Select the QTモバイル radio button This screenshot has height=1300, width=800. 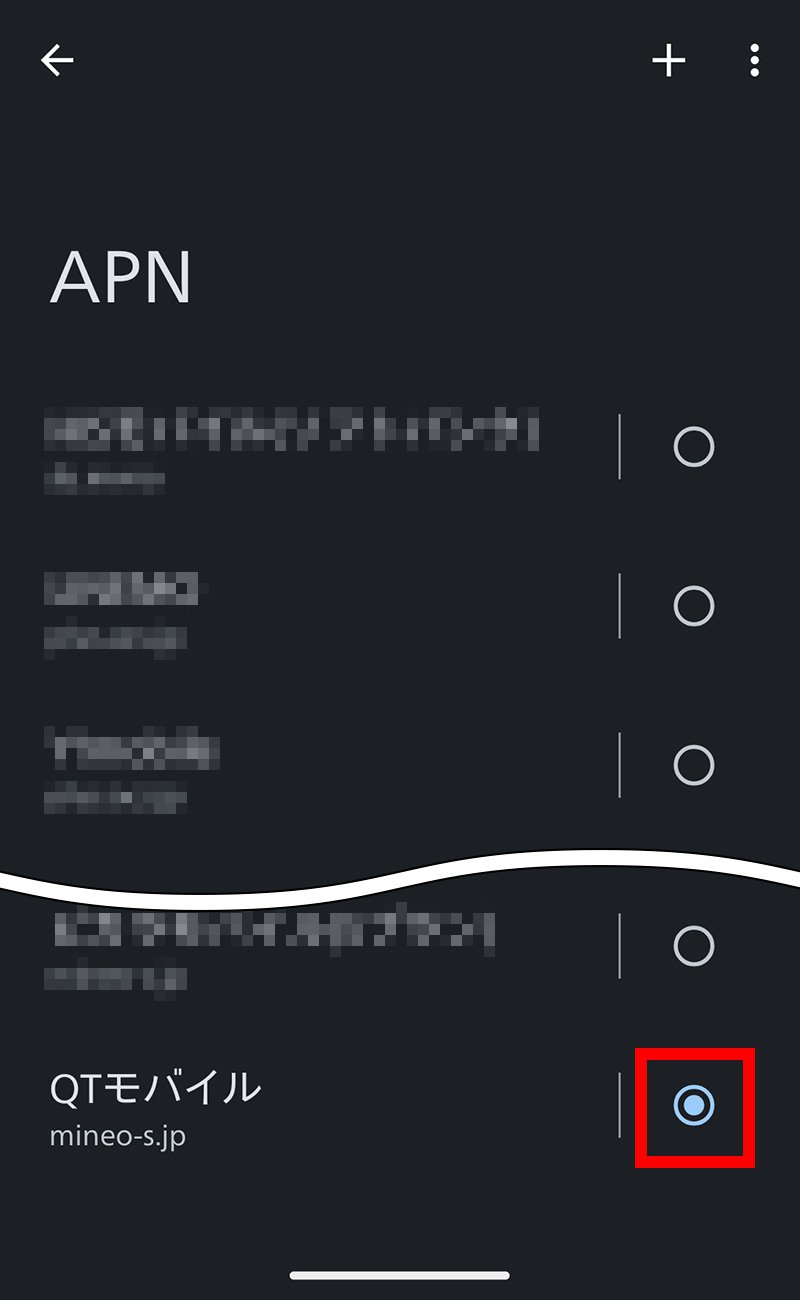pos(694,1105)
